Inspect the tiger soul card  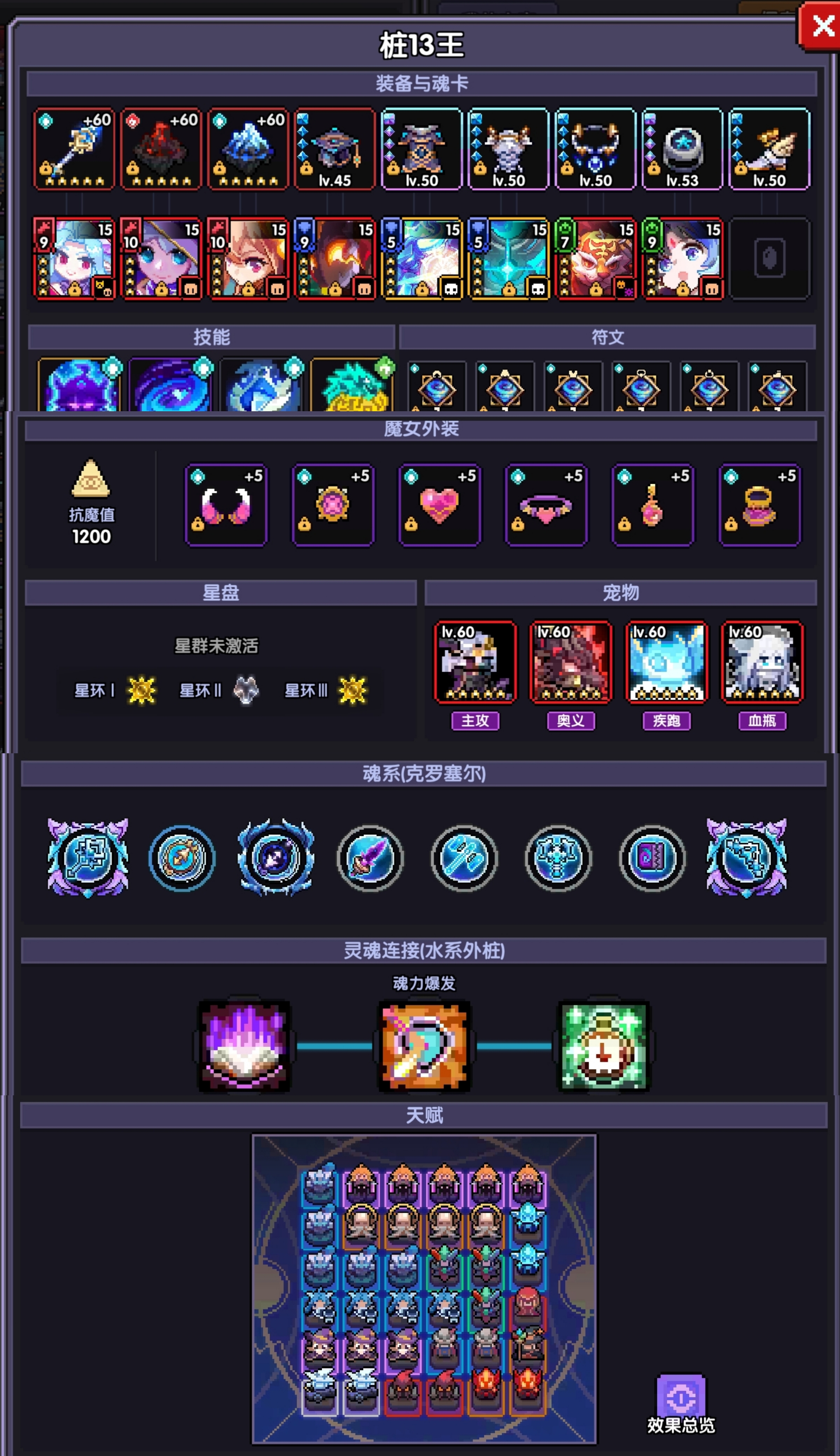click(x=595, y=258)
